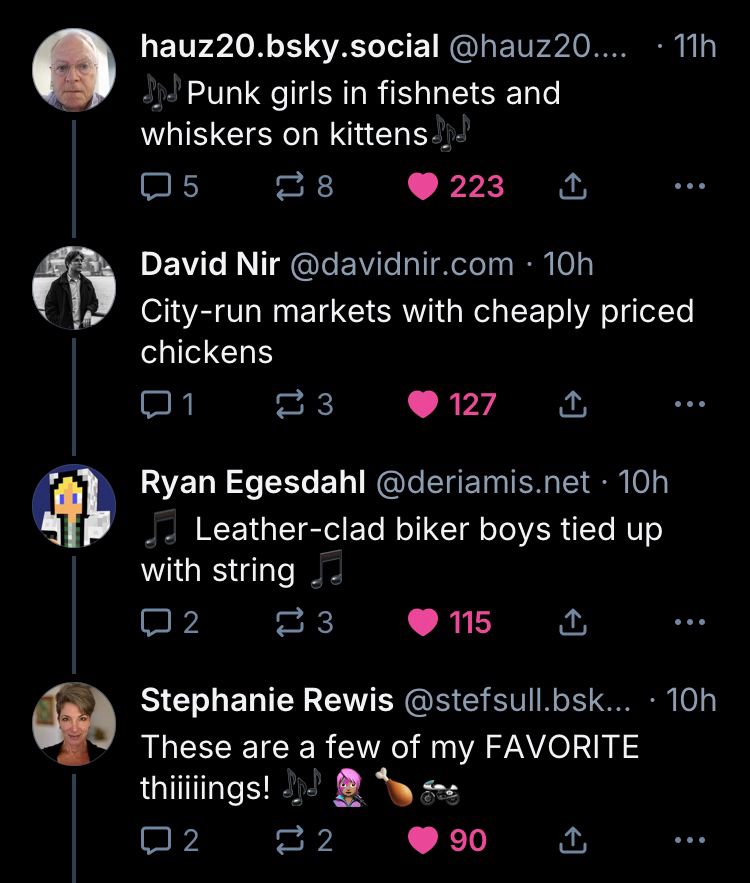Reply to hauz20's punk girls post
Screen dimensions: 750x883
(155, 186)
